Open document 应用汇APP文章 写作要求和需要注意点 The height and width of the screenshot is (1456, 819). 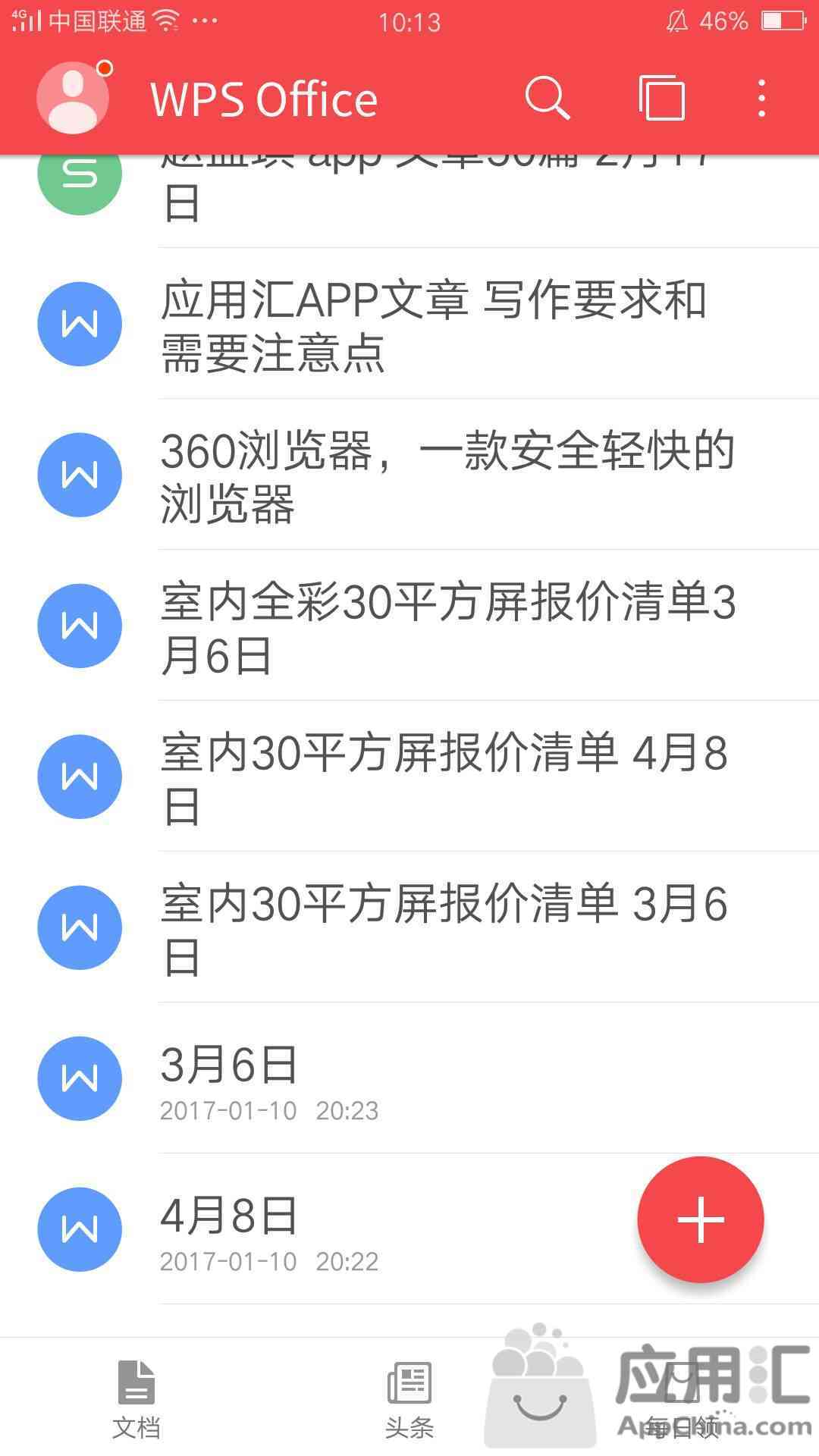point(409,325)
